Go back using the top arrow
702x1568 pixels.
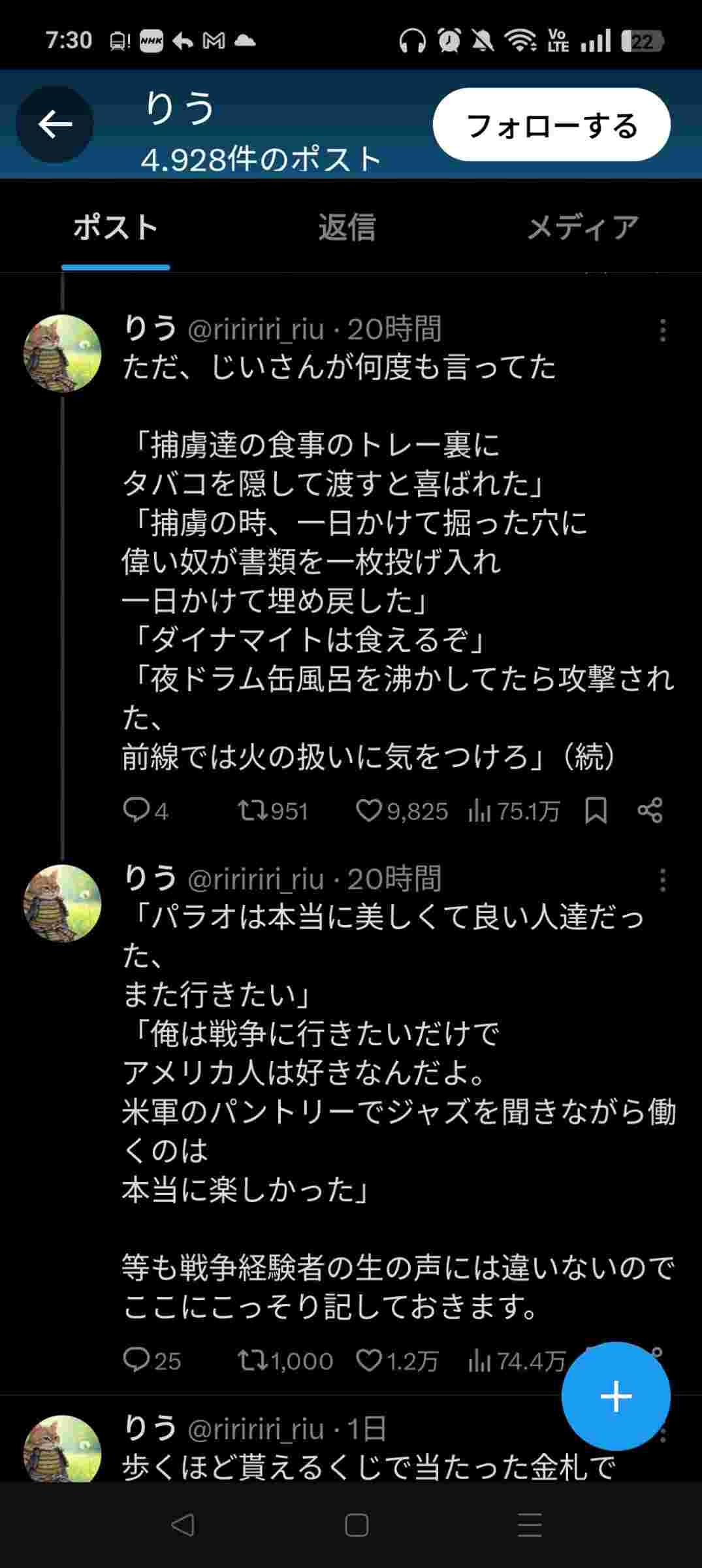(x=55, y=124)
